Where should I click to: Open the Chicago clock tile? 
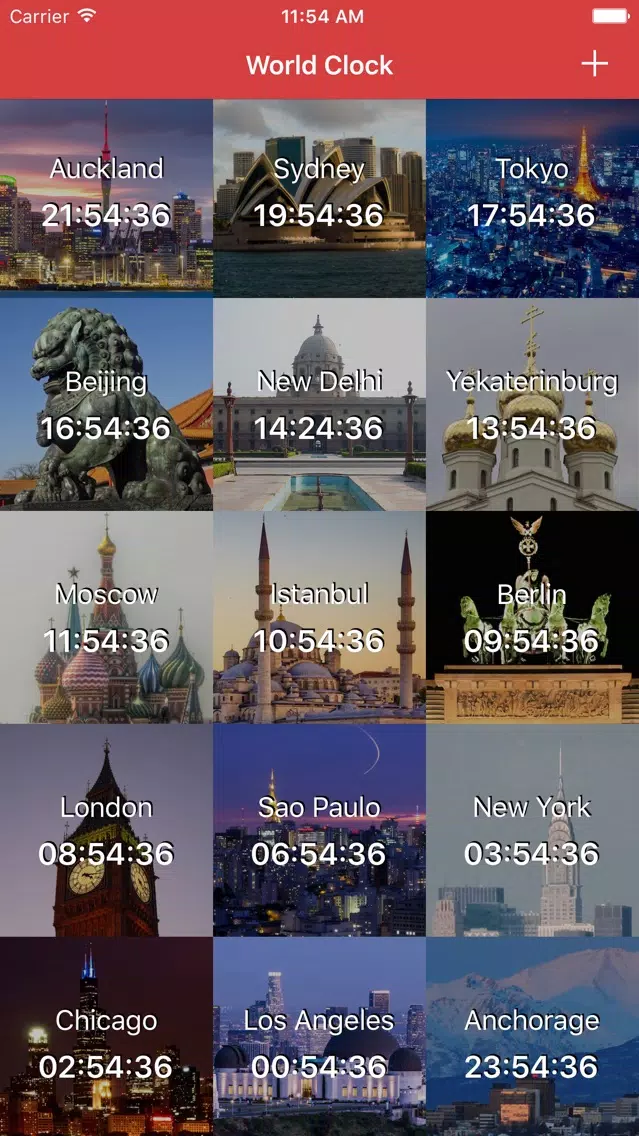click(106, 1037)
